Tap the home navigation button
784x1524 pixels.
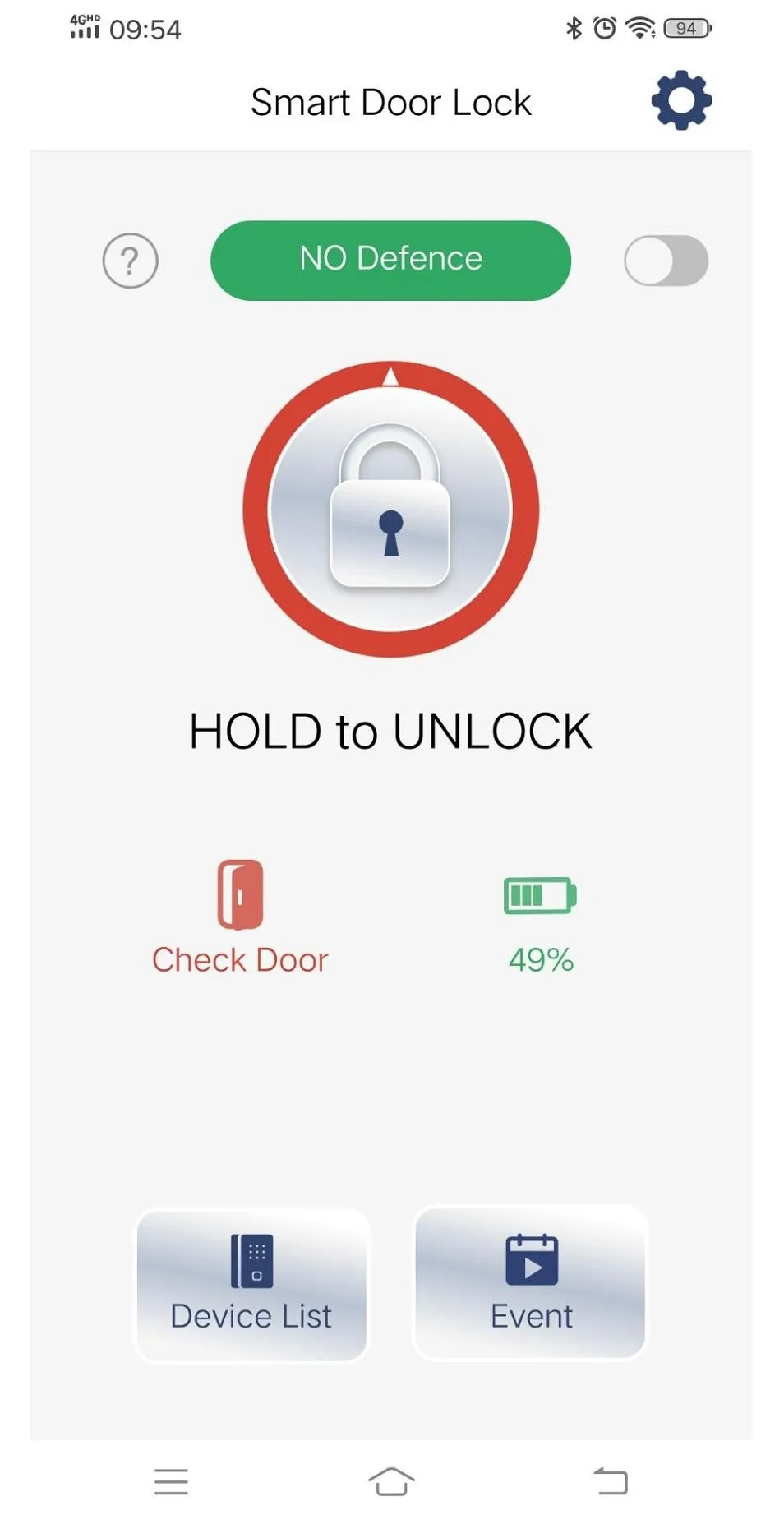click(x=392, y=1481)
